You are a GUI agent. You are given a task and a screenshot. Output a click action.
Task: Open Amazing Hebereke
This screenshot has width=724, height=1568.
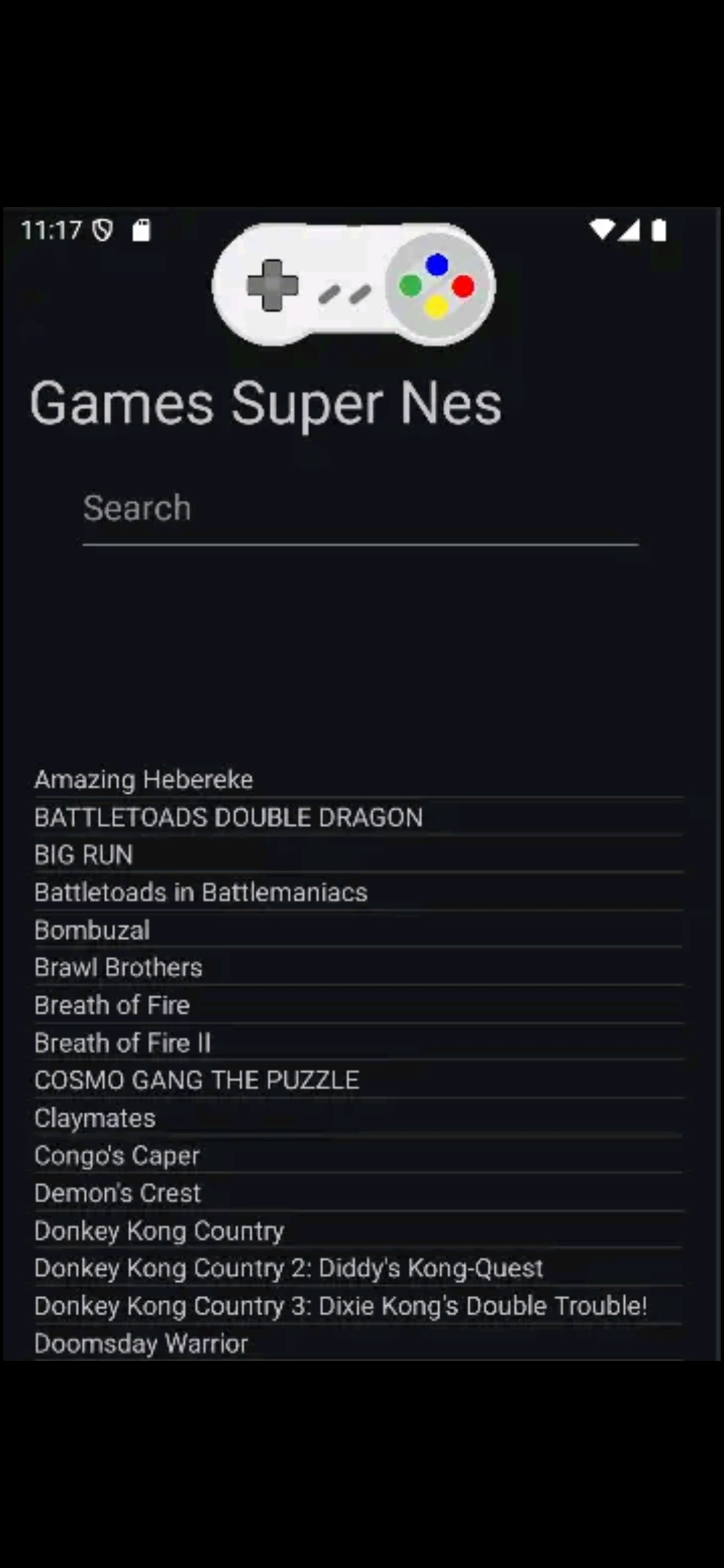point(143,779)
